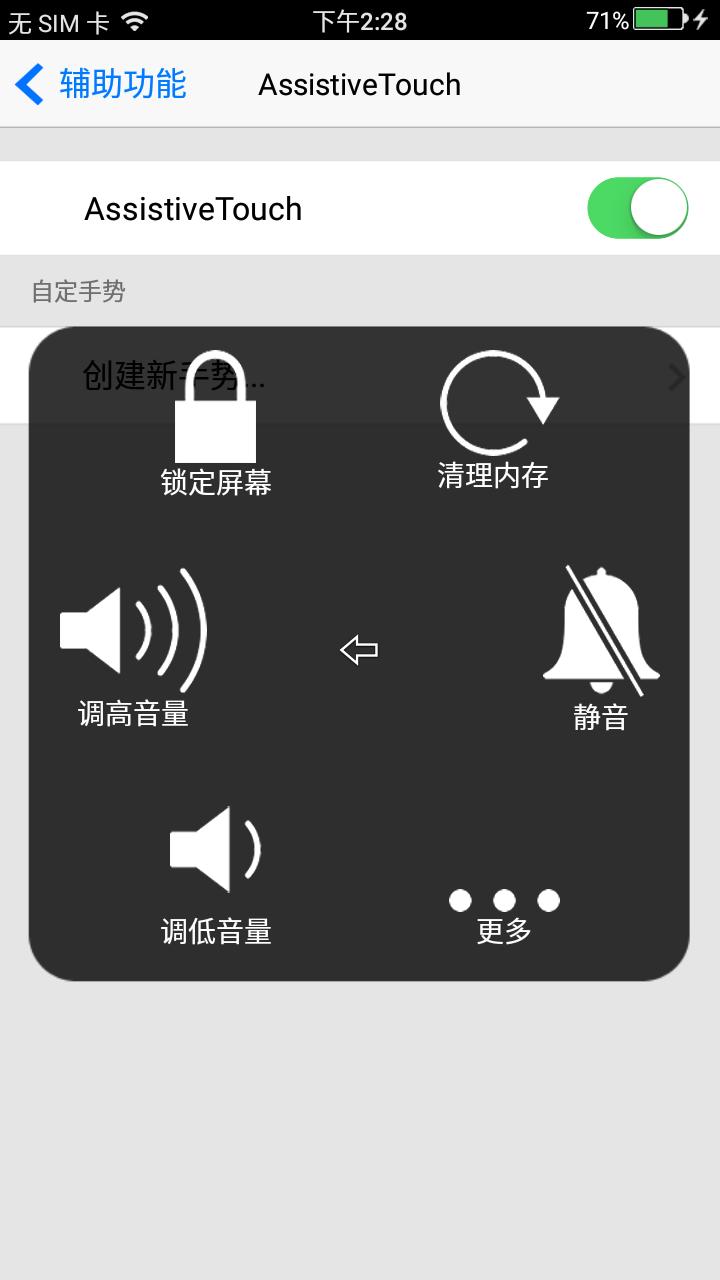The width and height of the screenshot is (720, 1280).
Task: Tap the blue back chevron beside 辅助功能
Action: (30, 84)
